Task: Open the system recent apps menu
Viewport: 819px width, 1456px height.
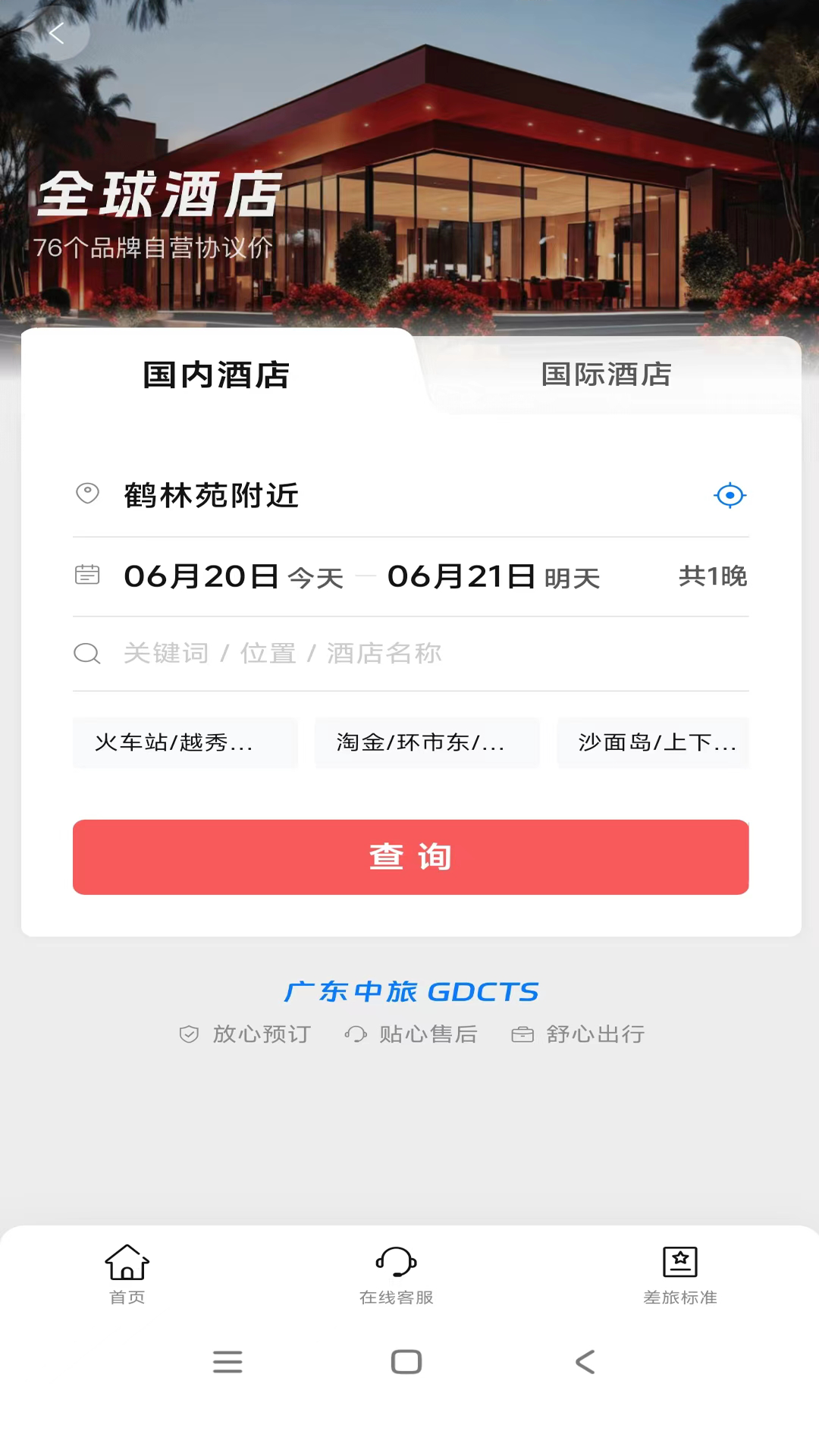Action: point(227,1362)
